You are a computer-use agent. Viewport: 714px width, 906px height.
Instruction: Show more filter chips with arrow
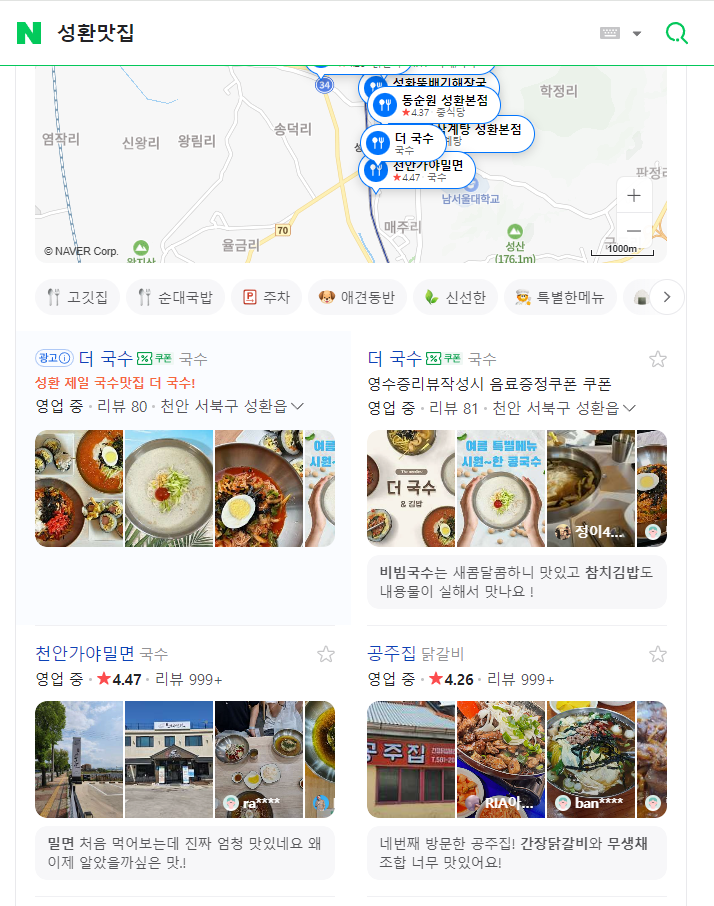point(667,297)
